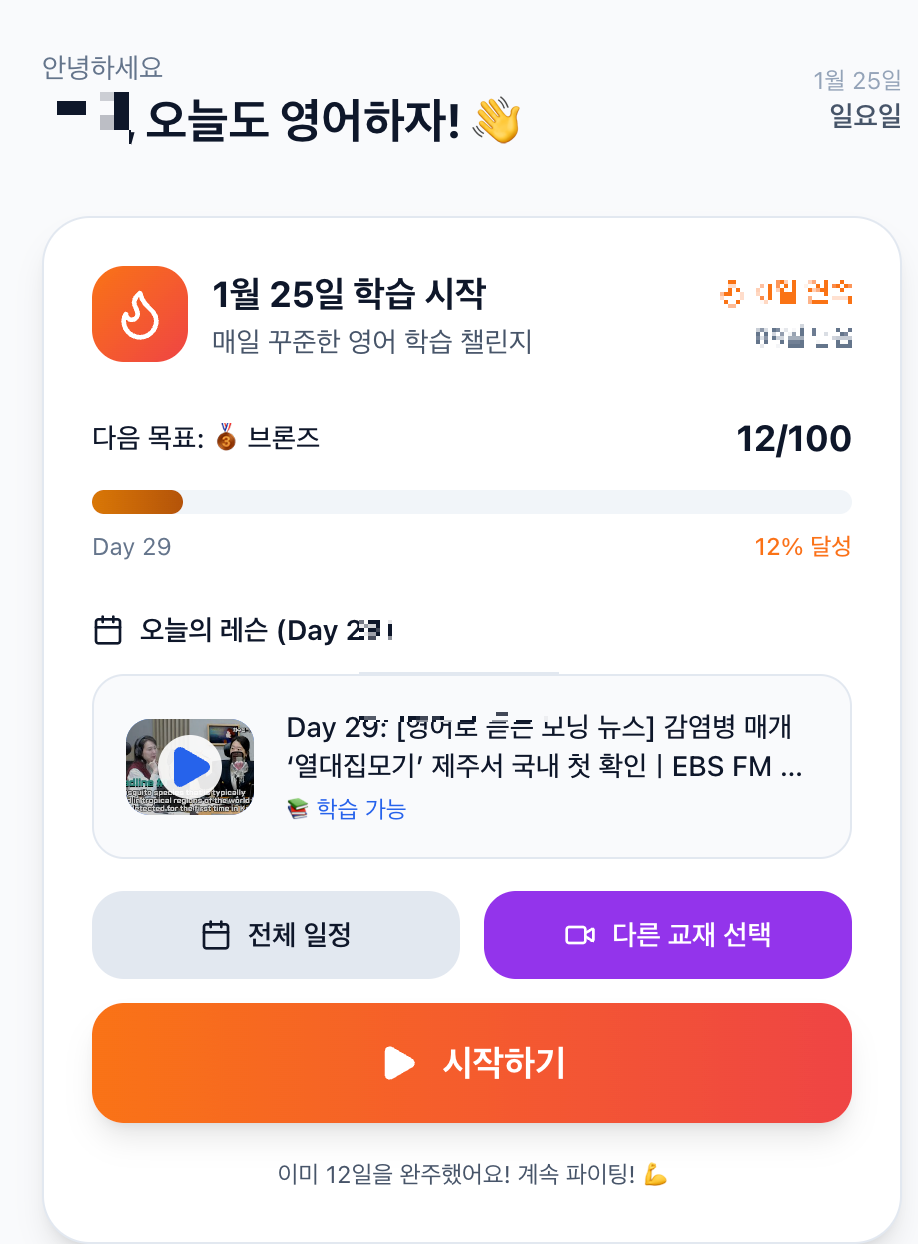Click the play triangle icon in 시작하기 button
Screen dimensions: 918x1244
399,1063
